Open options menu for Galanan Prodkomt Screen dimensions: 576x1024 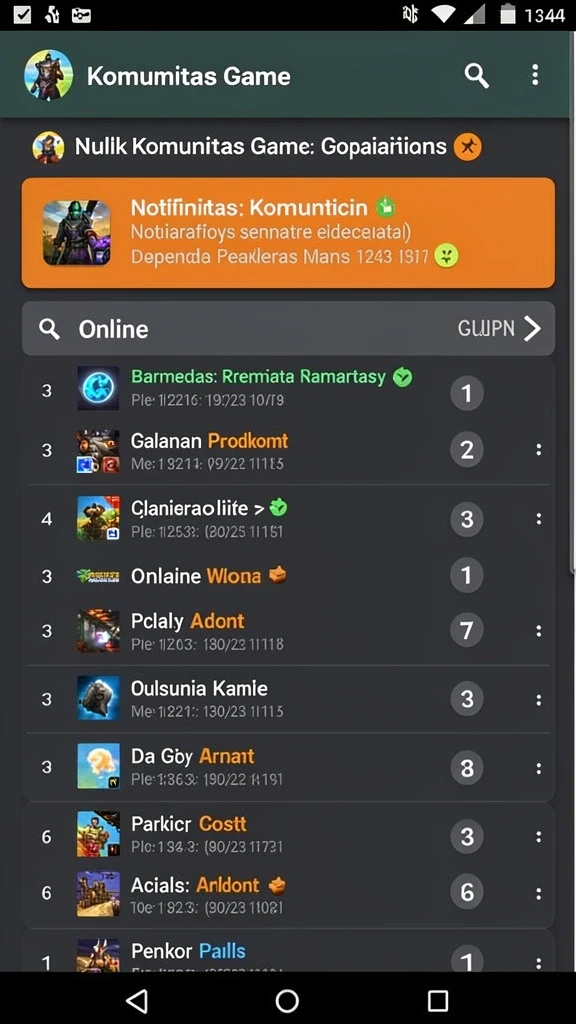click(539, 450)
